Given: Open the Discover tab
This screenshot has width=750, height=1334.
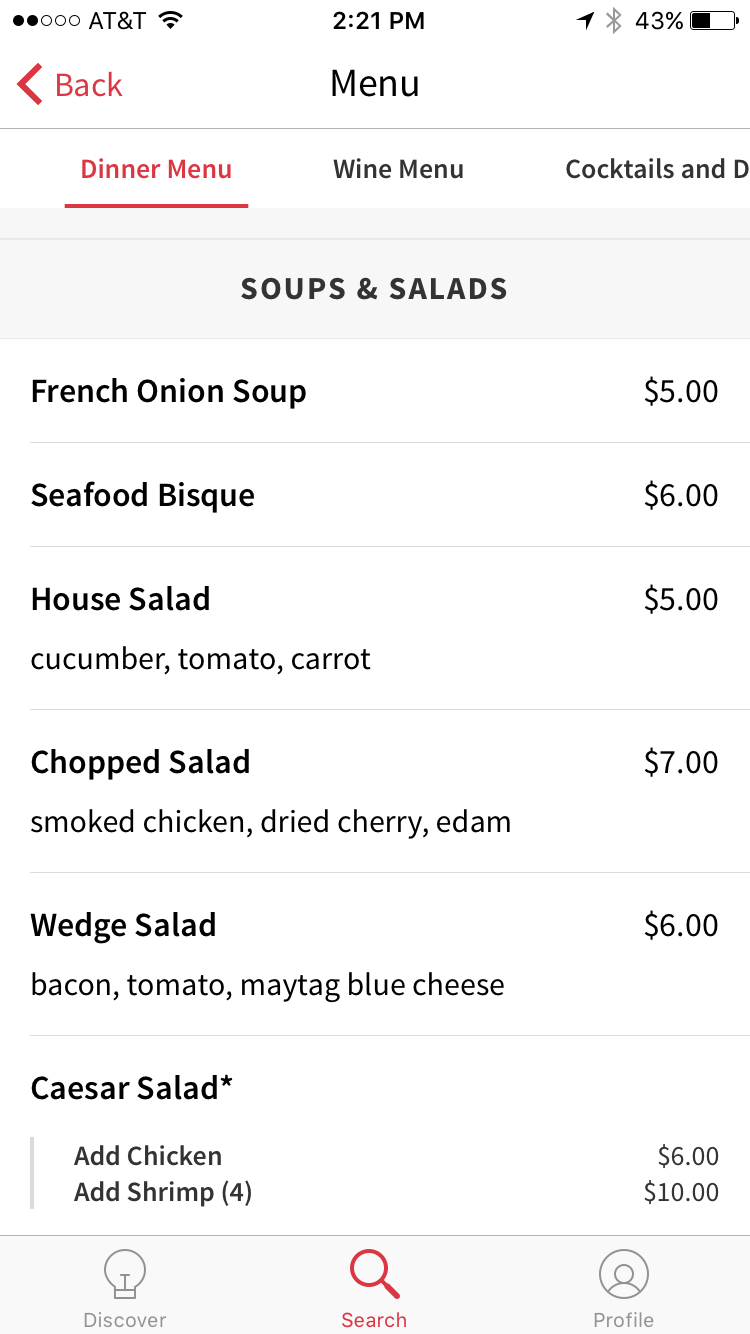Looking at the screenshot, I should point(125,1288).
